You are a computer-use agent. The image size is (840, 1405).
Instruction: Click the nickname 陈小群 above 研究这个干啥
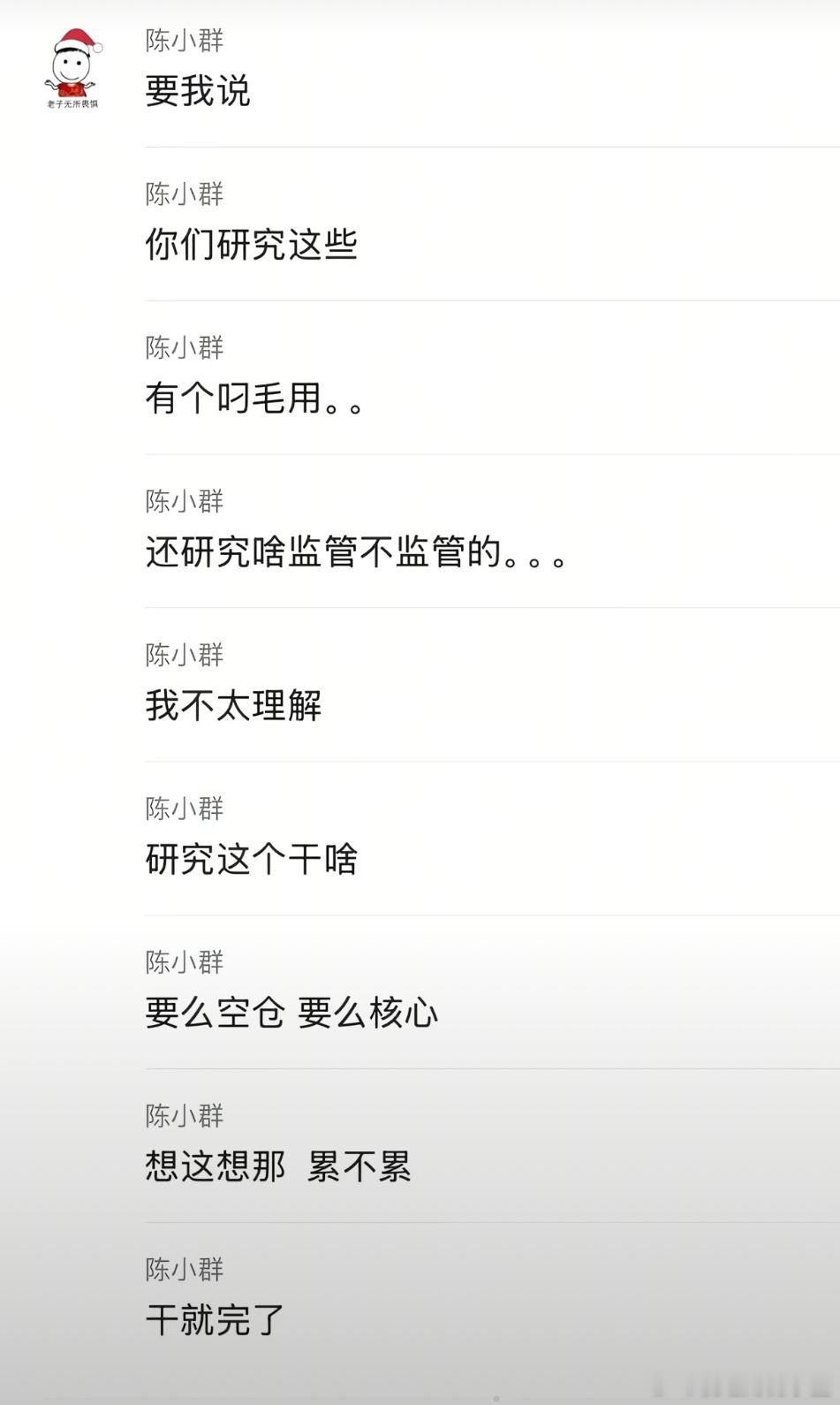[183, 809]
